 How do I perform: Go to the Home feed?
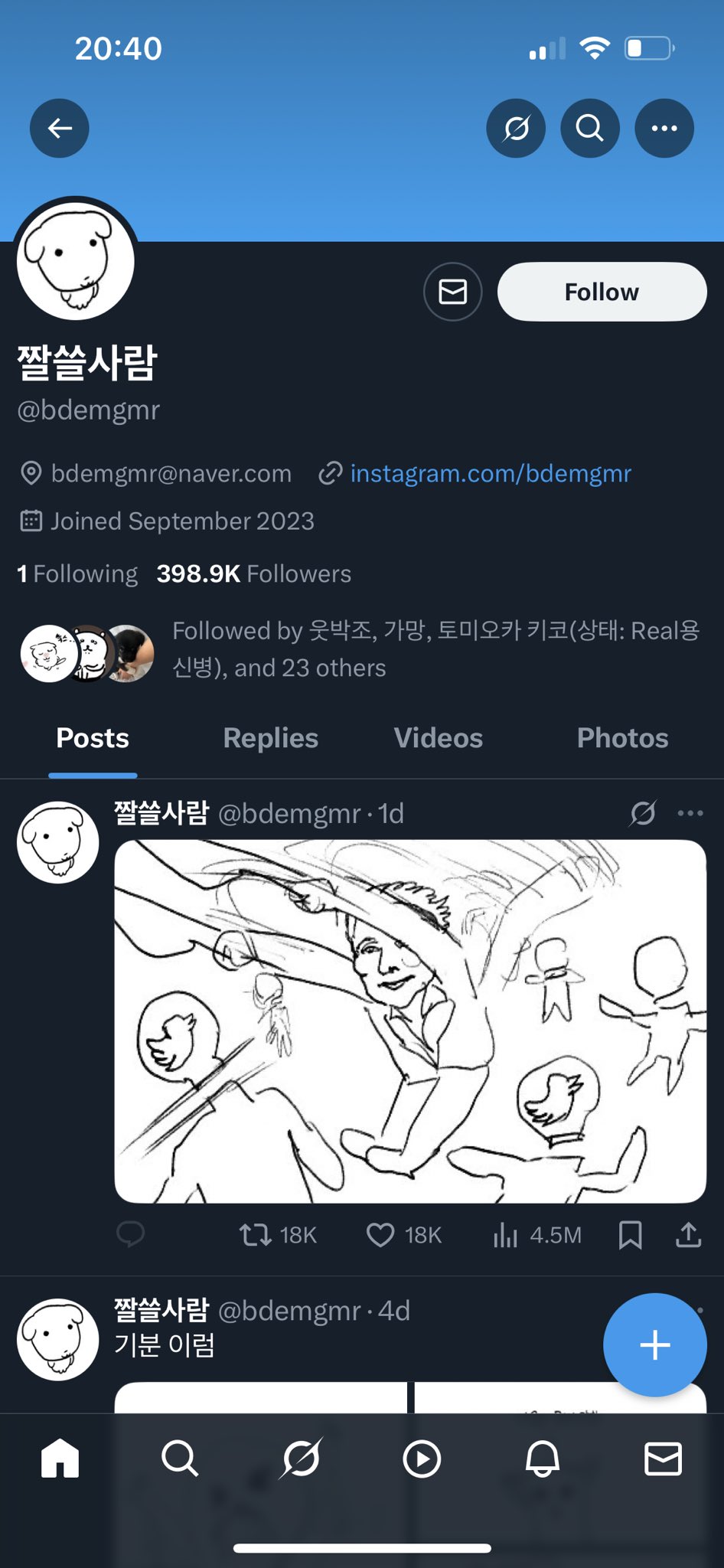[x=61, y=1459]
